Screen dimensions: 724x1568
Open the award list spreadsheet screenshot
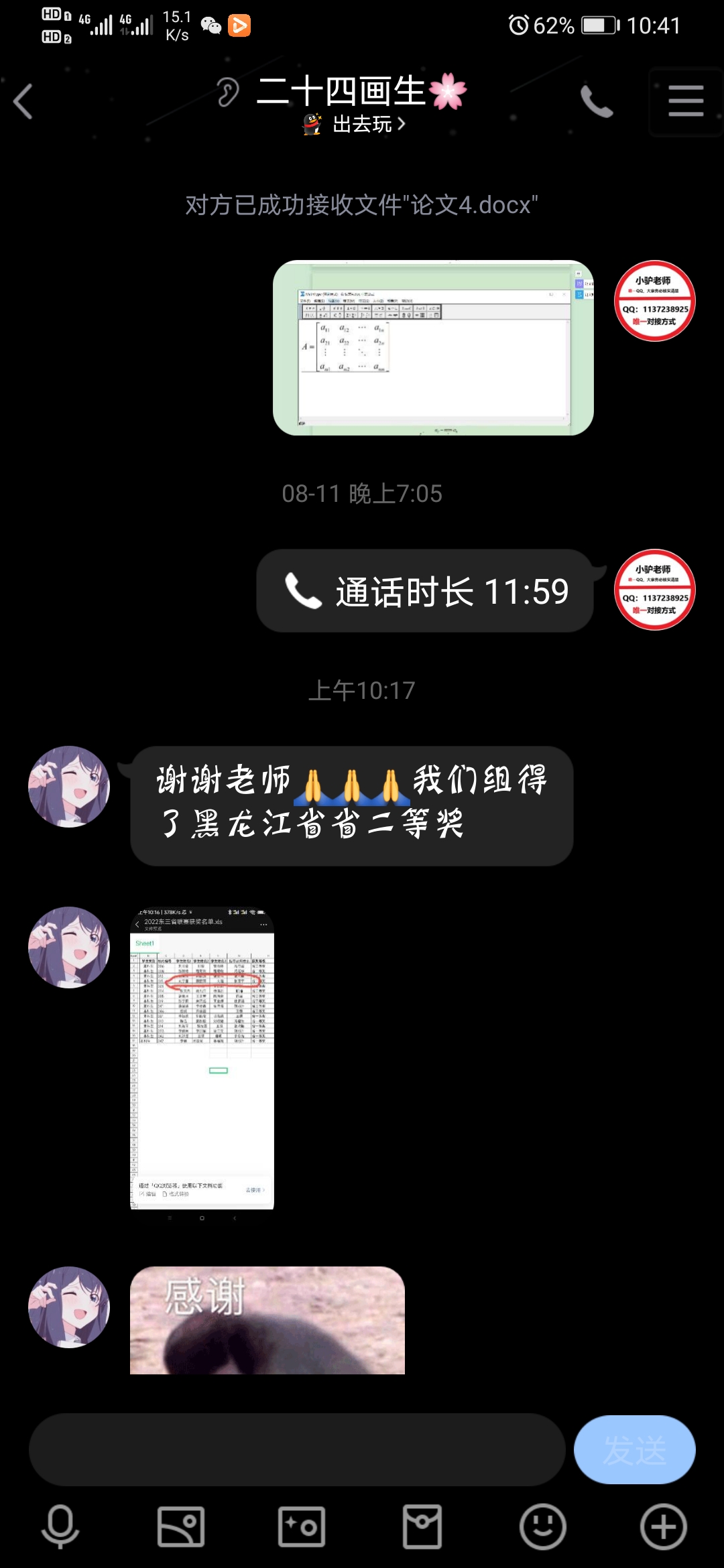click(x=202, y=1058)
